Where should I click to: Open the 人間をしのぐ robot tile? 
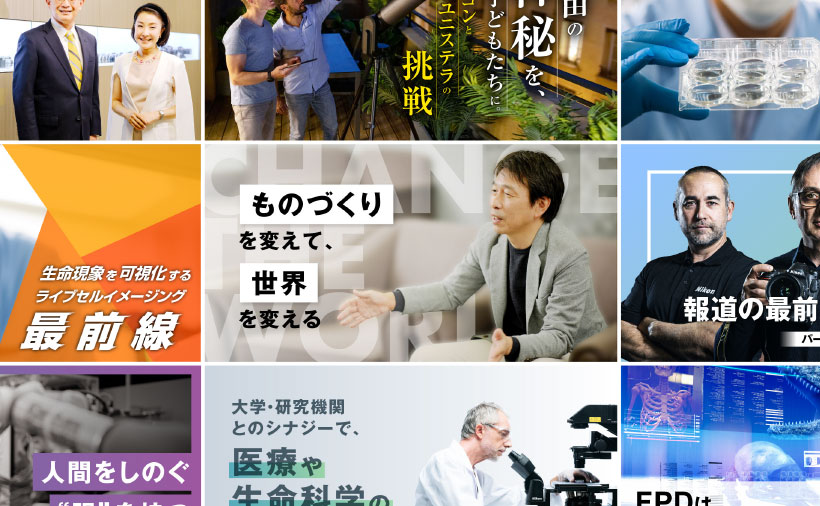[x=100, y=436]
